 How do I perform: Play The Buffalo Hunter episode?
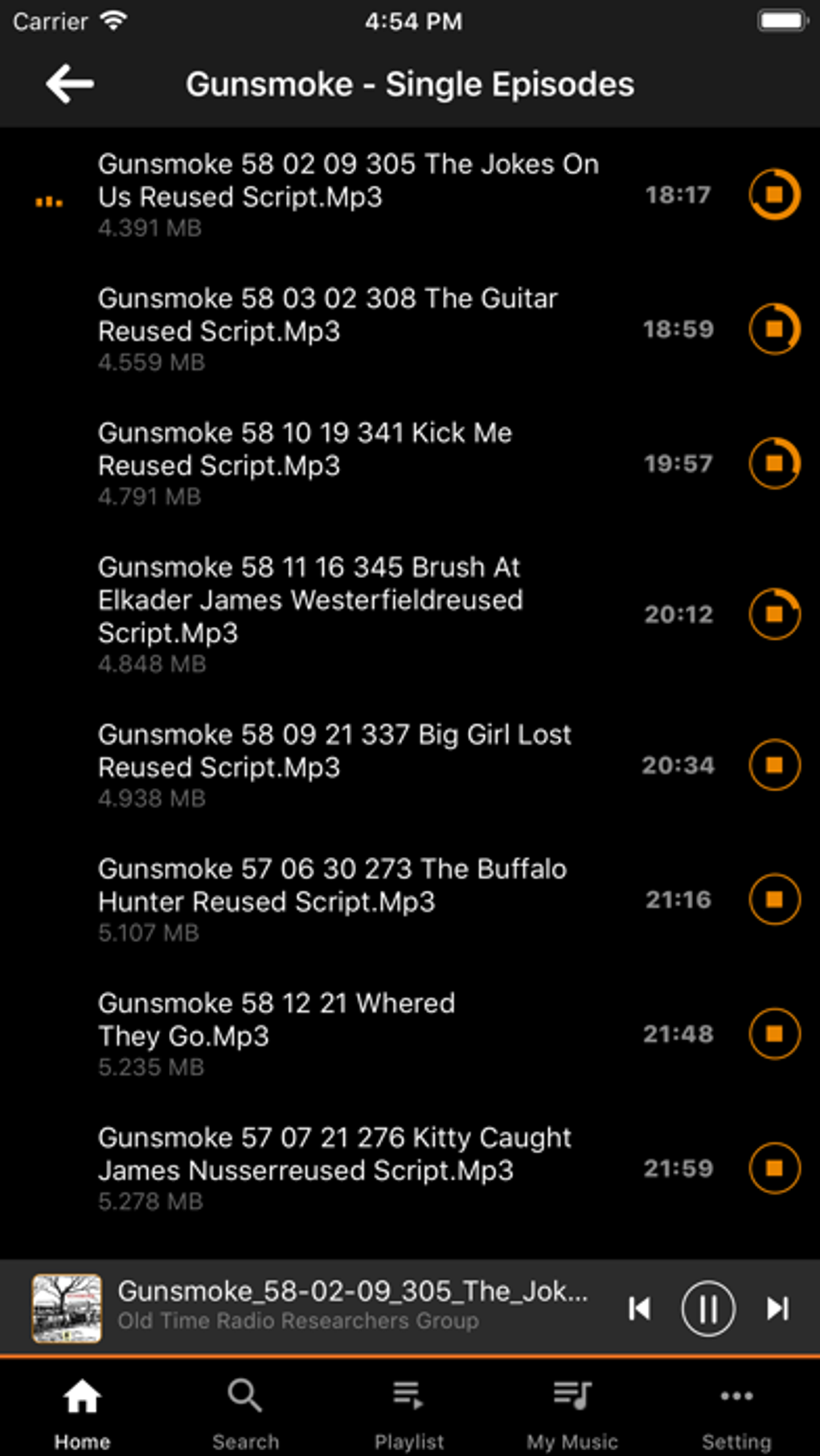(x=332, y=885)
